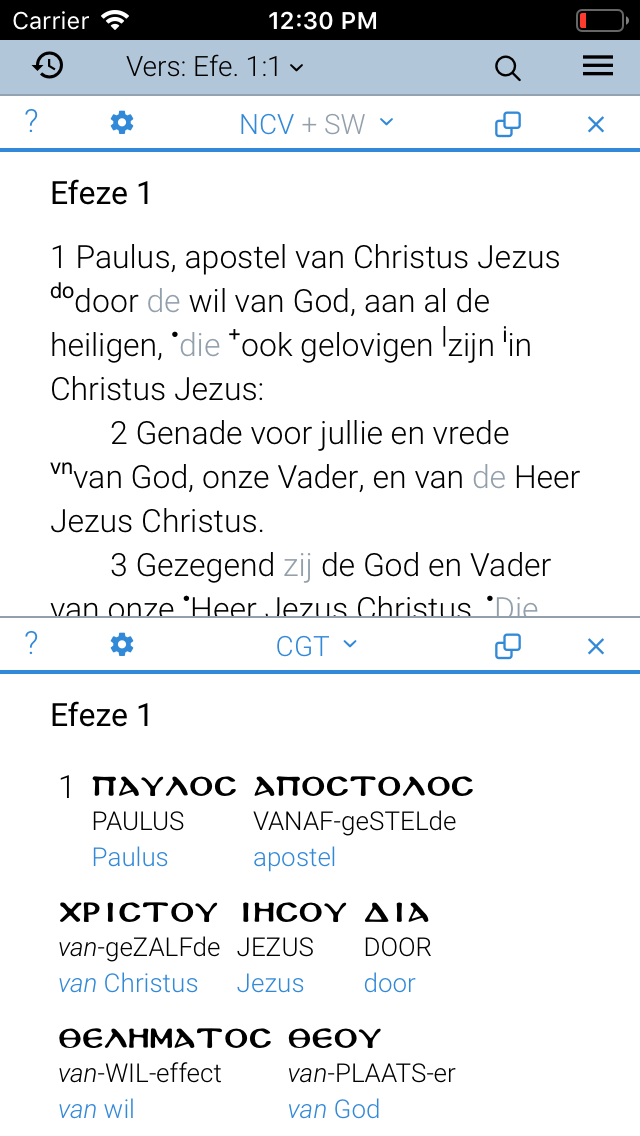640x1136 pixels.
Task: Open settings gear of the NCV + SW panel
Action: [122, 124]
